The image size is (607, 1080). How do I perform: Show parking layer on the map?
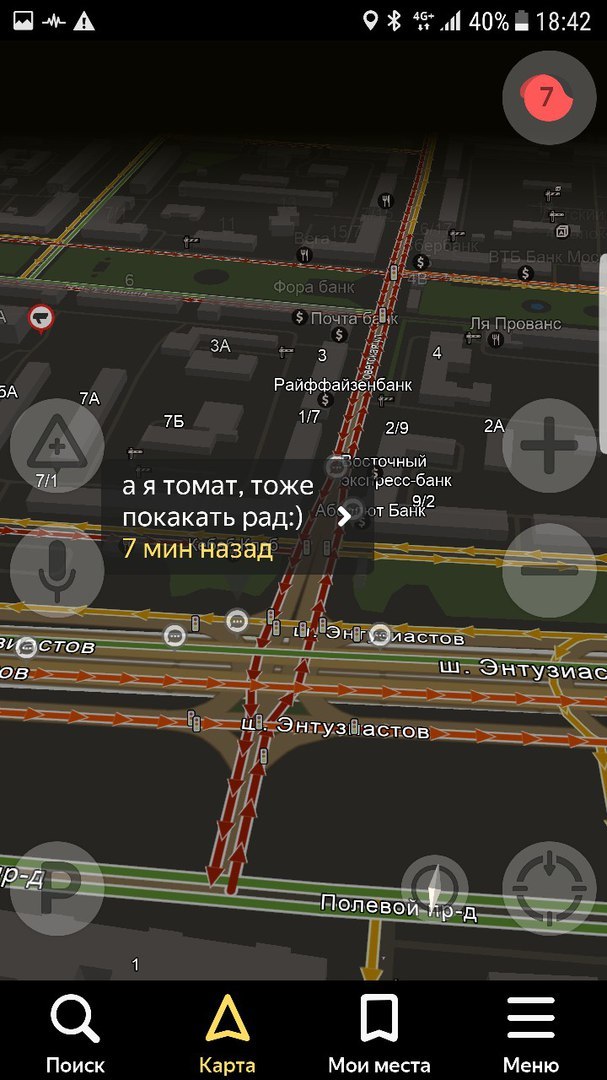click(57, 887)
